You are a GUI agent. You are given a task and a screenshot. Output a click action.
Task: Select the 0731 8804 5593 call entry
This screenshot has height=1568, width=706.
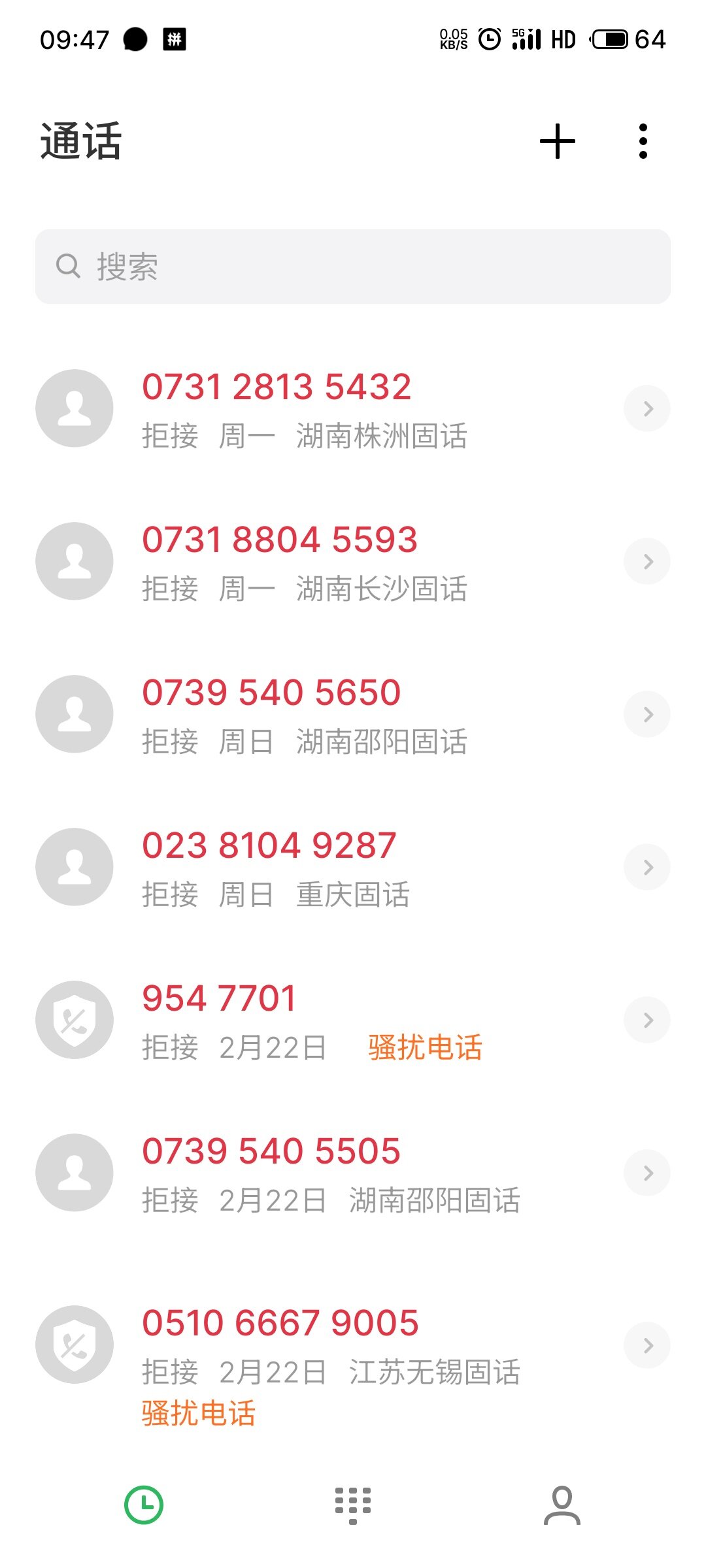pyautogui.click(x=353, y=562)
